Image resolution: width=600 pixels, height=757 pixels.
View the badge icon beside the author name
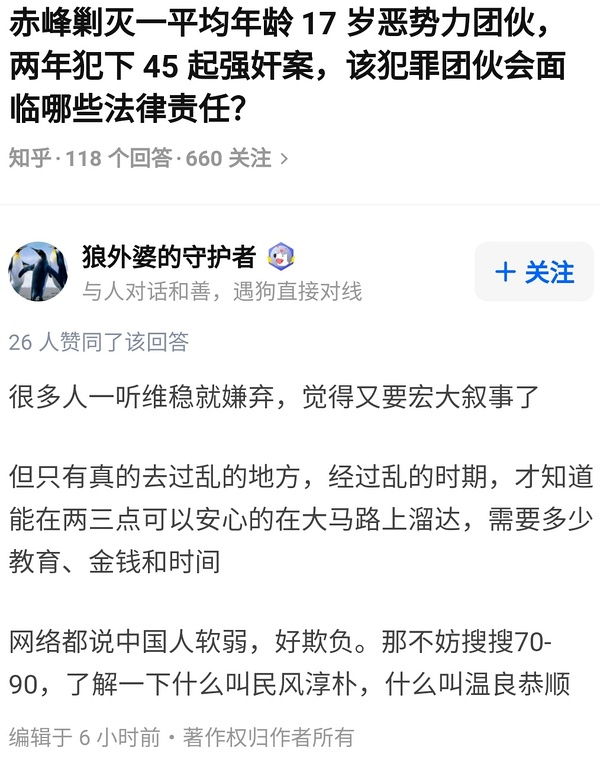click(x=281, y=257)
